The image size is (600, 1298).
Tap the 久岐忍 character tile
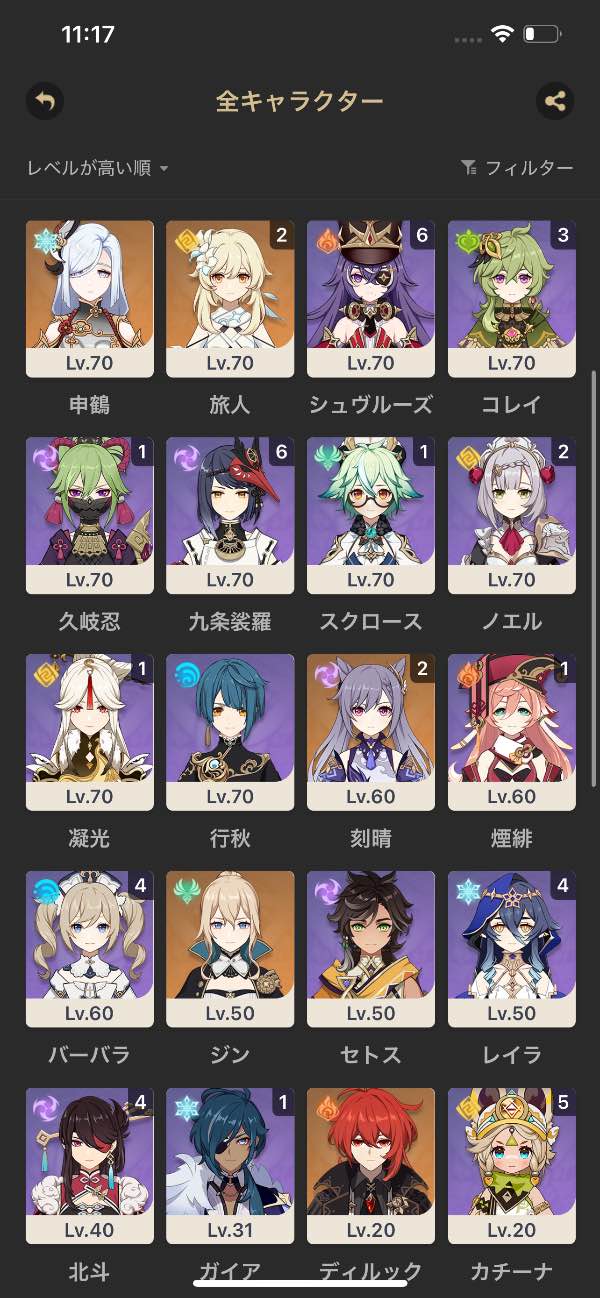coord(90,516)
